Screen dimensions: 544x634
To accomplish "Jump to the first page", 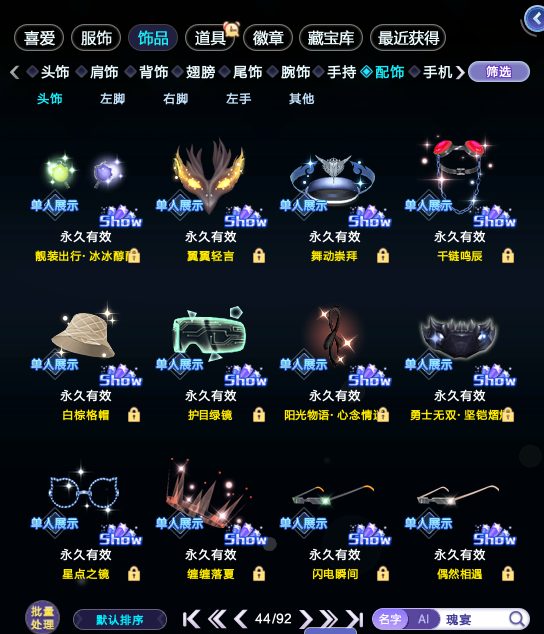I will pyautogui.click(x=191, y=619).
